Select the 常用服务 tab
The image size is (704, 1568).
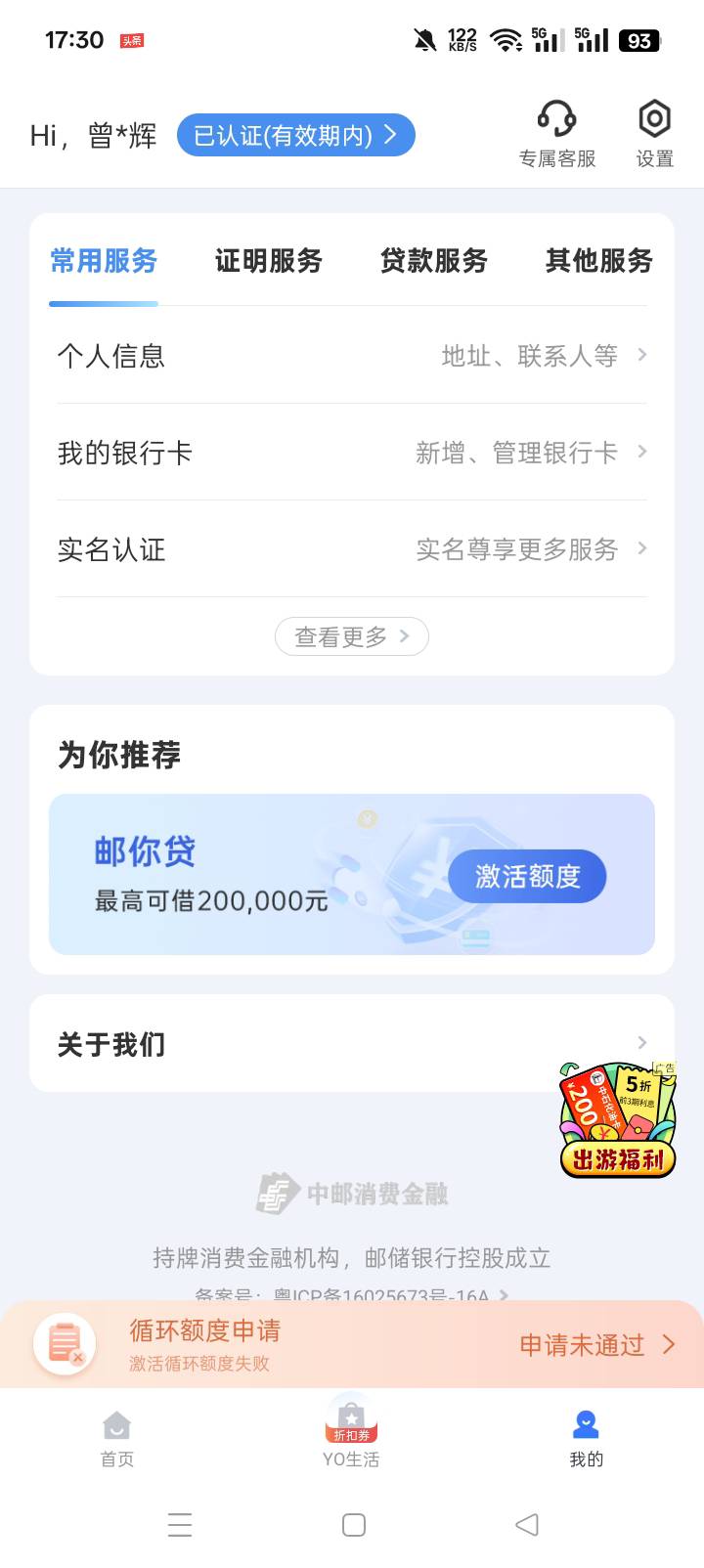[x=104, y=261]
